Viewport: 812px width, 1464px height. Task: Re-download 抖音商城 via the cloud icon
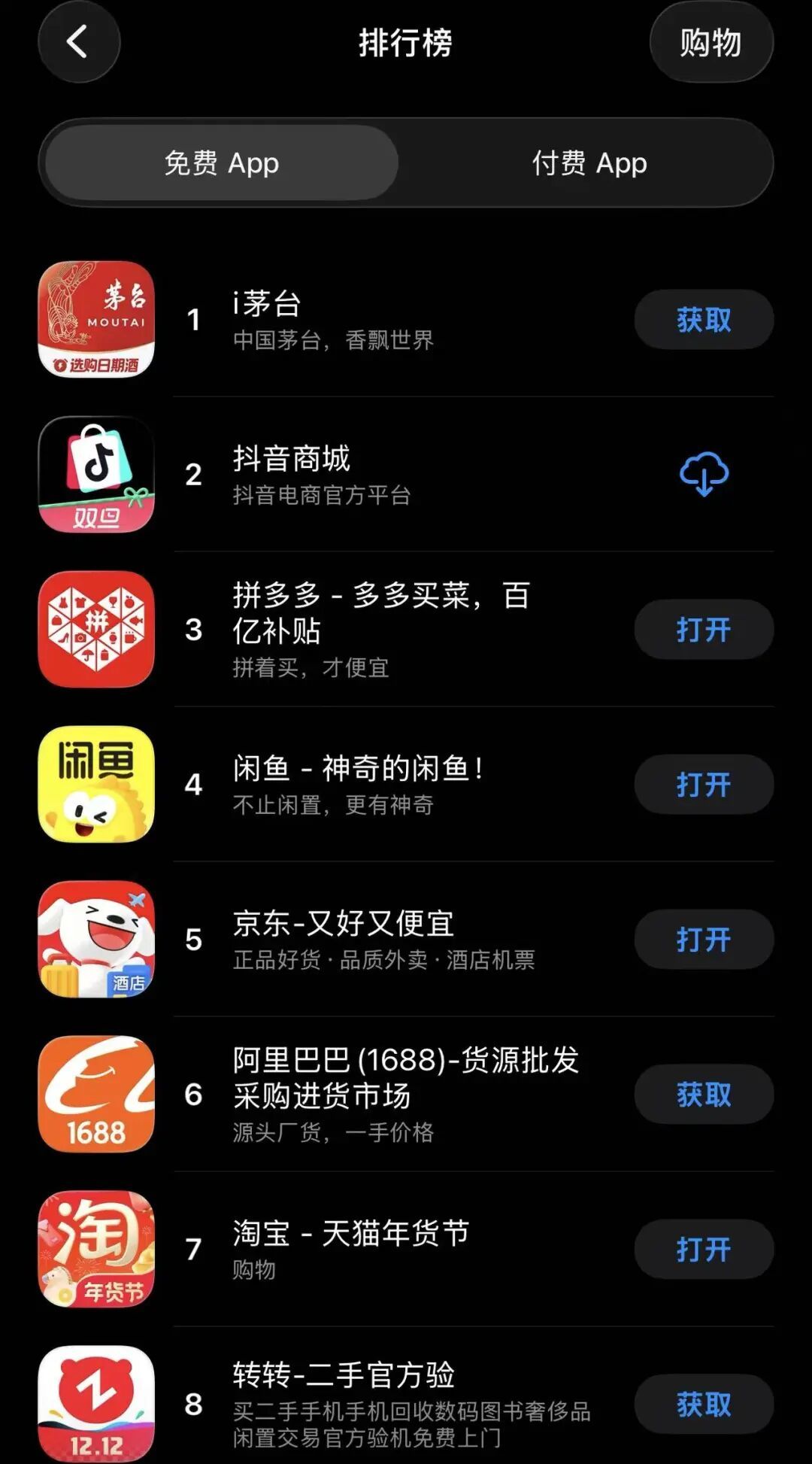point(703,475)
